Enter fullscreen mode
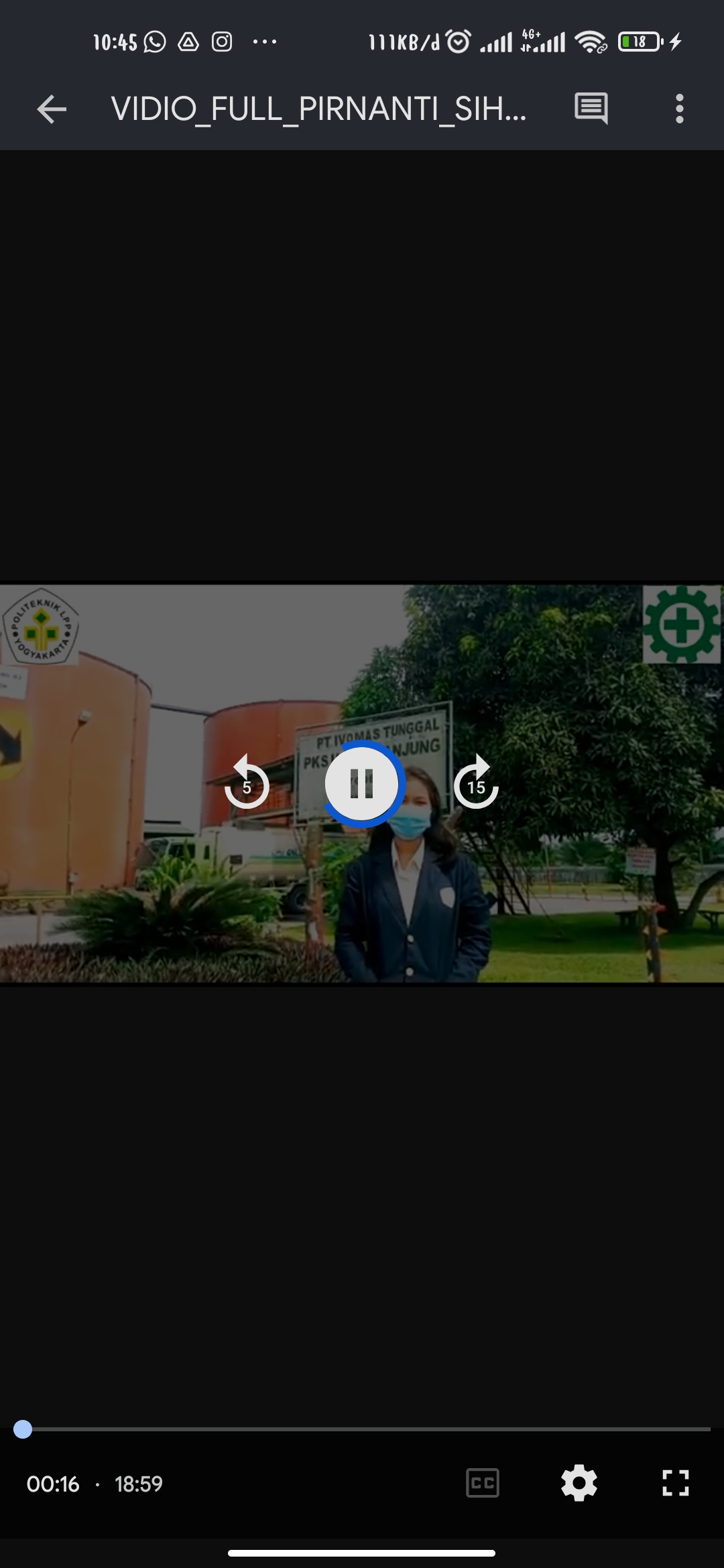The width and height of the screenshot is (724, 1568). [676, 1483]
